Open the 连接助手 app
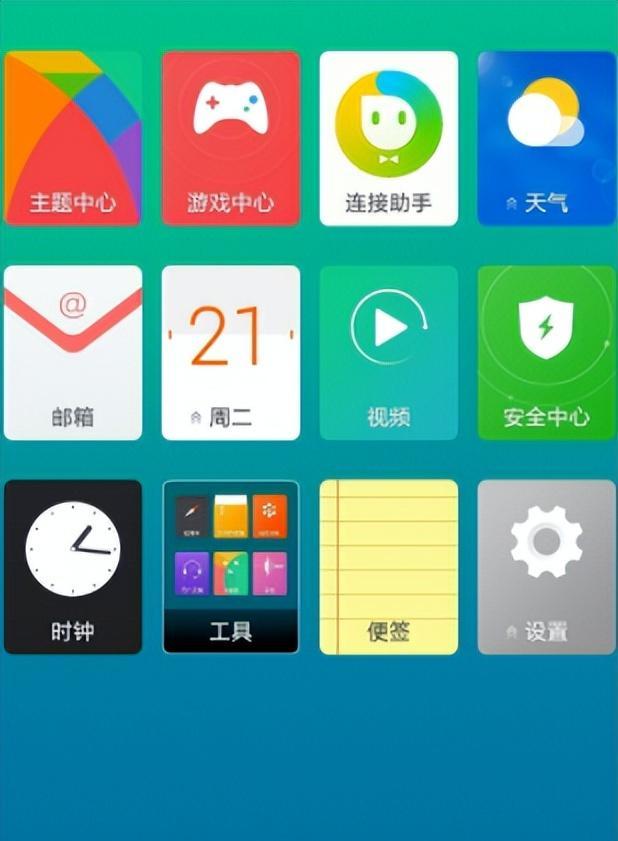 coord(388,138)
